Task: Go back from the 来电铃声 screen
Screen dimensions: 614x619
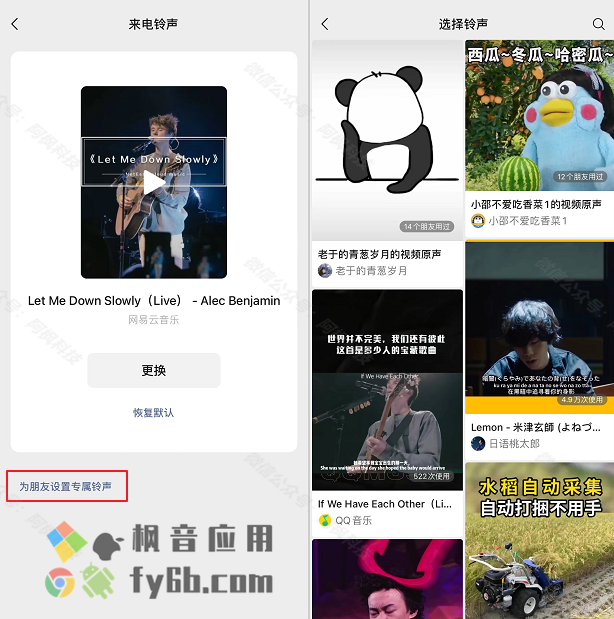Action: (x=15, y=23)
